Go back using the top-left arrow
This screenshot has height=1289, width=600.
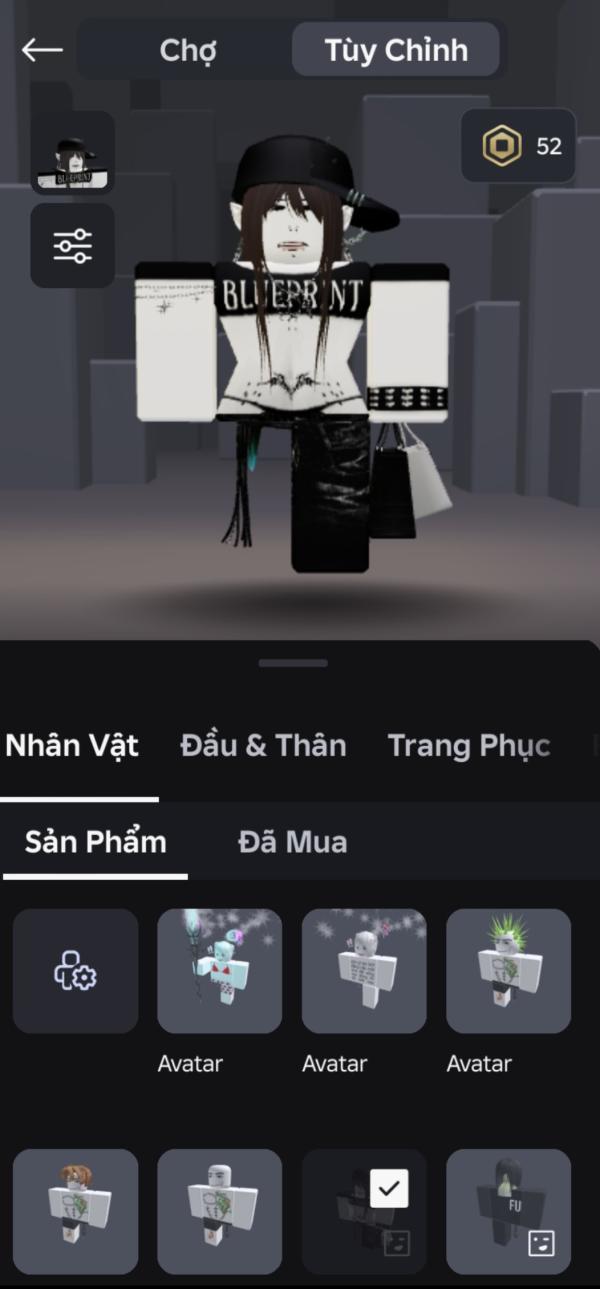[42, 49]
